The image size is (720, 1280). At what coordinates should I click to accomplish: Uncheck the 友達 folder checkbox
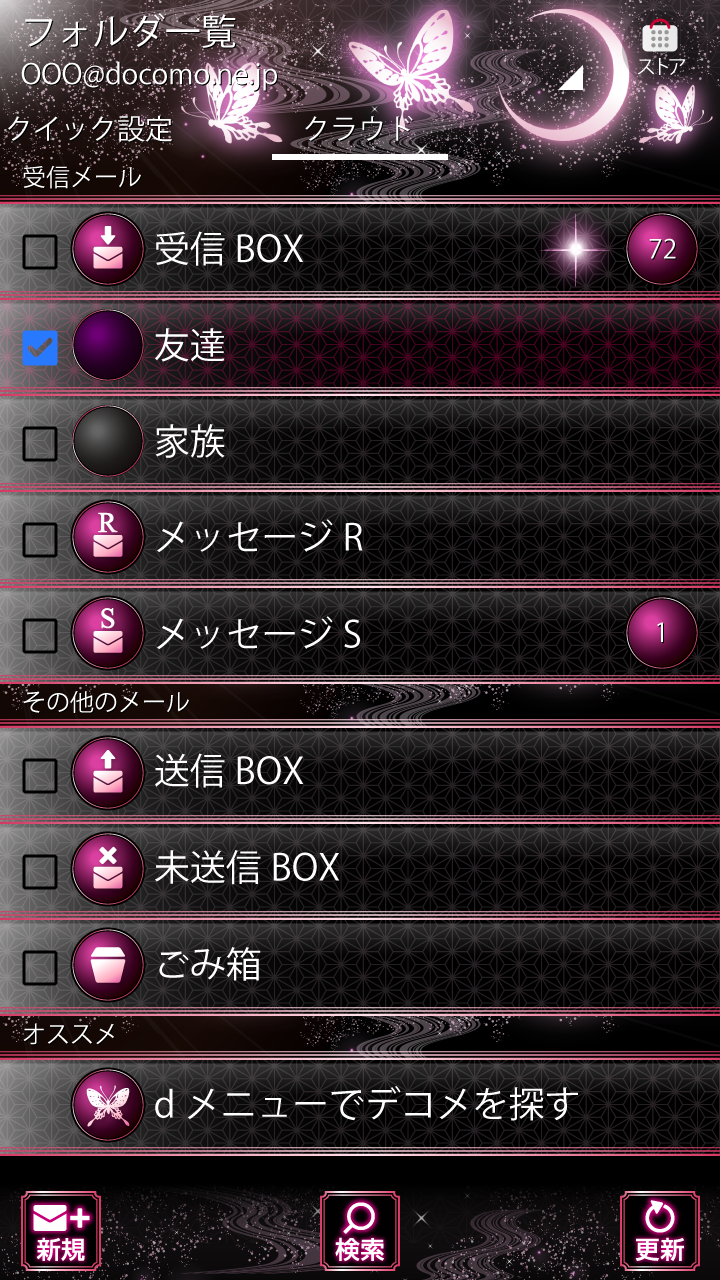point(40,347)
